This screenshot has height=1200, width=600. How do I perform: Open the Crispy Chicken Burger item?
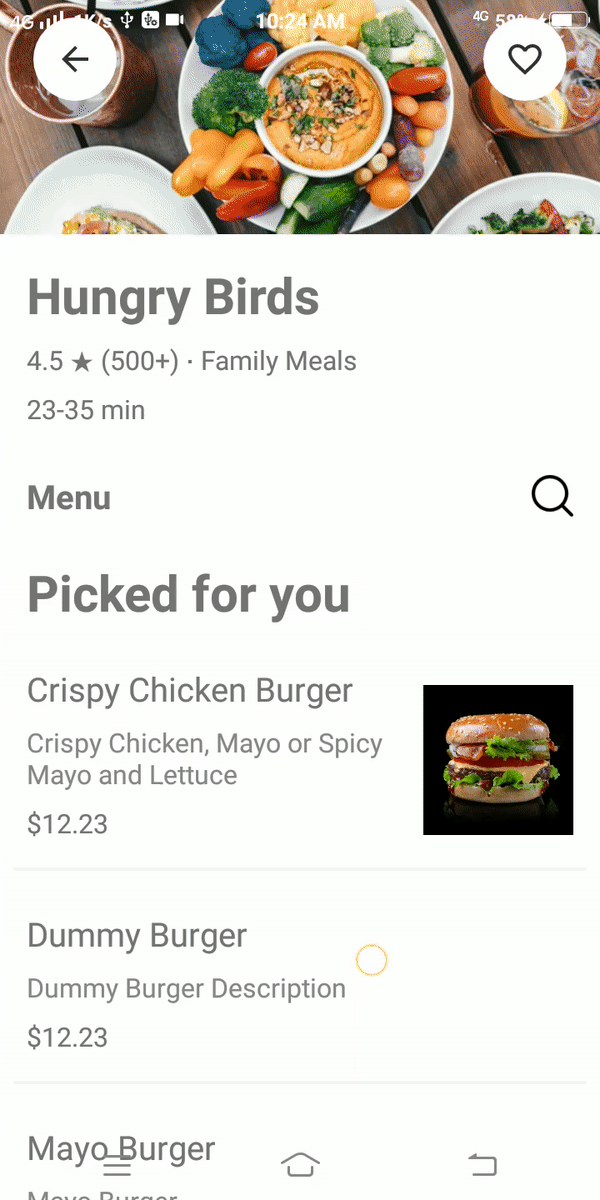tap(190, 691)
